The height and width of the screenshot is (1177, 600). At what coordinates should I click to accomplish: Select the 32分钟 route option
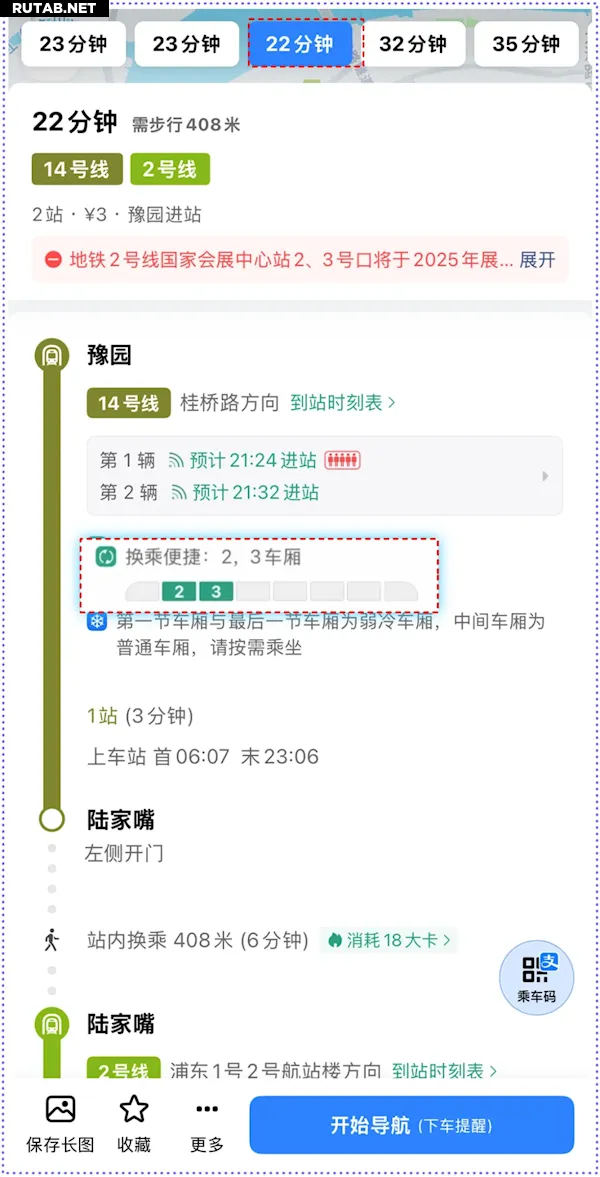(412, 44)
